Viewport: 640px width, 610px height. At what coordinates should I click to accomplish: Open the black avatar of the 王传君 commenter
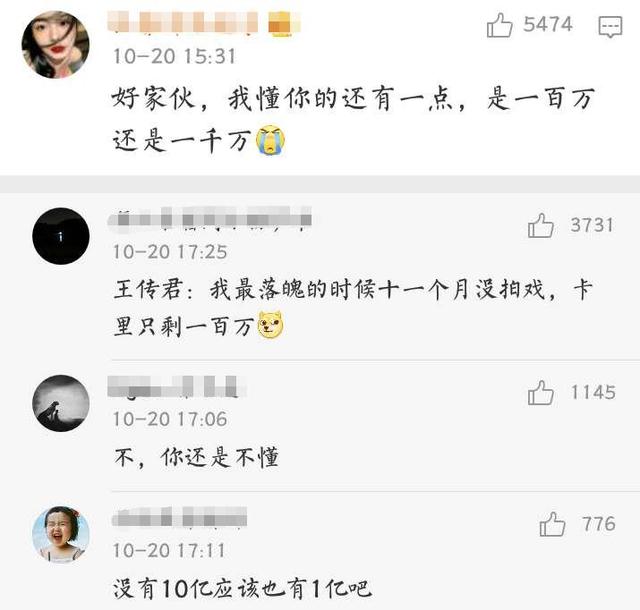pos(61,236)
